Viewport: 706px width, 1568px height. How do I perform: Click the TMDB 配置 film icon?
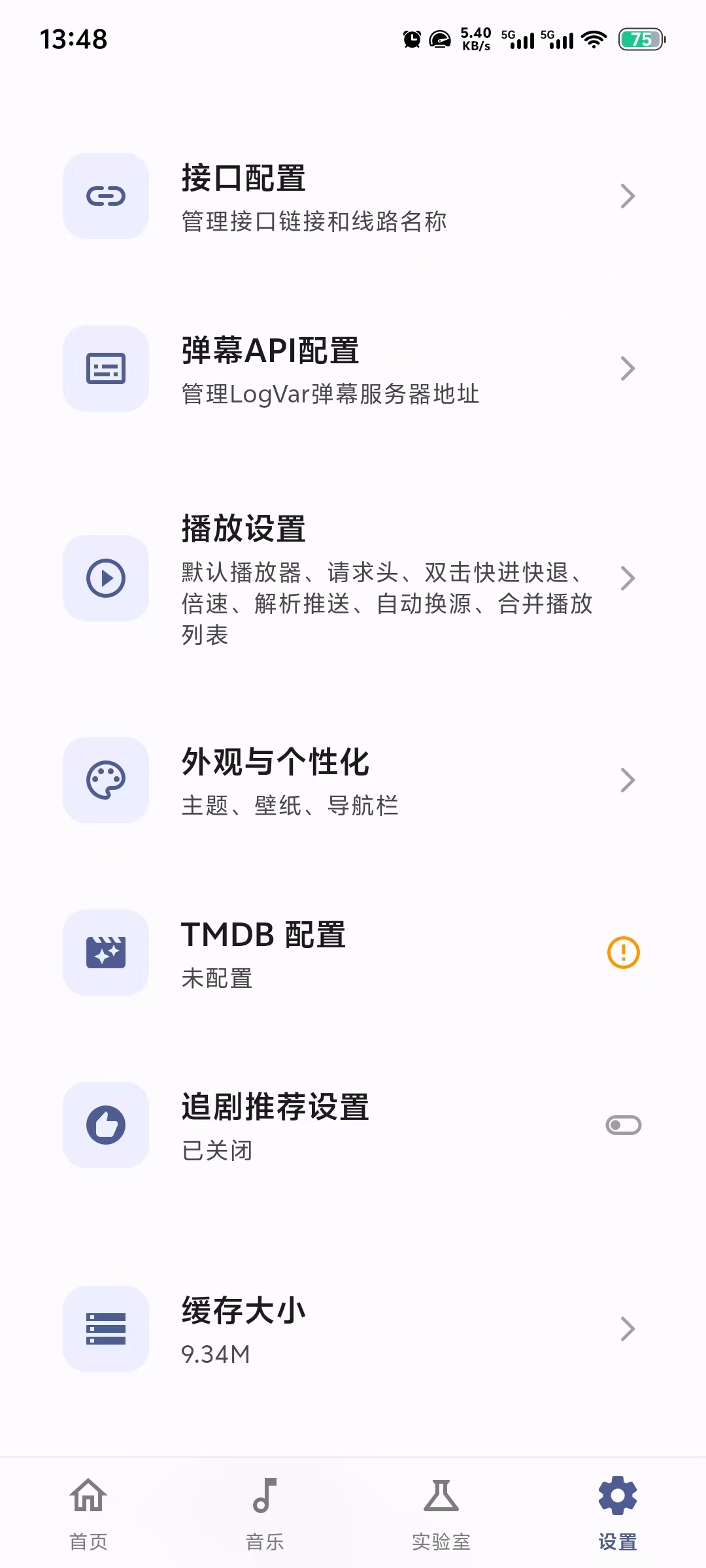click(105, 953)
